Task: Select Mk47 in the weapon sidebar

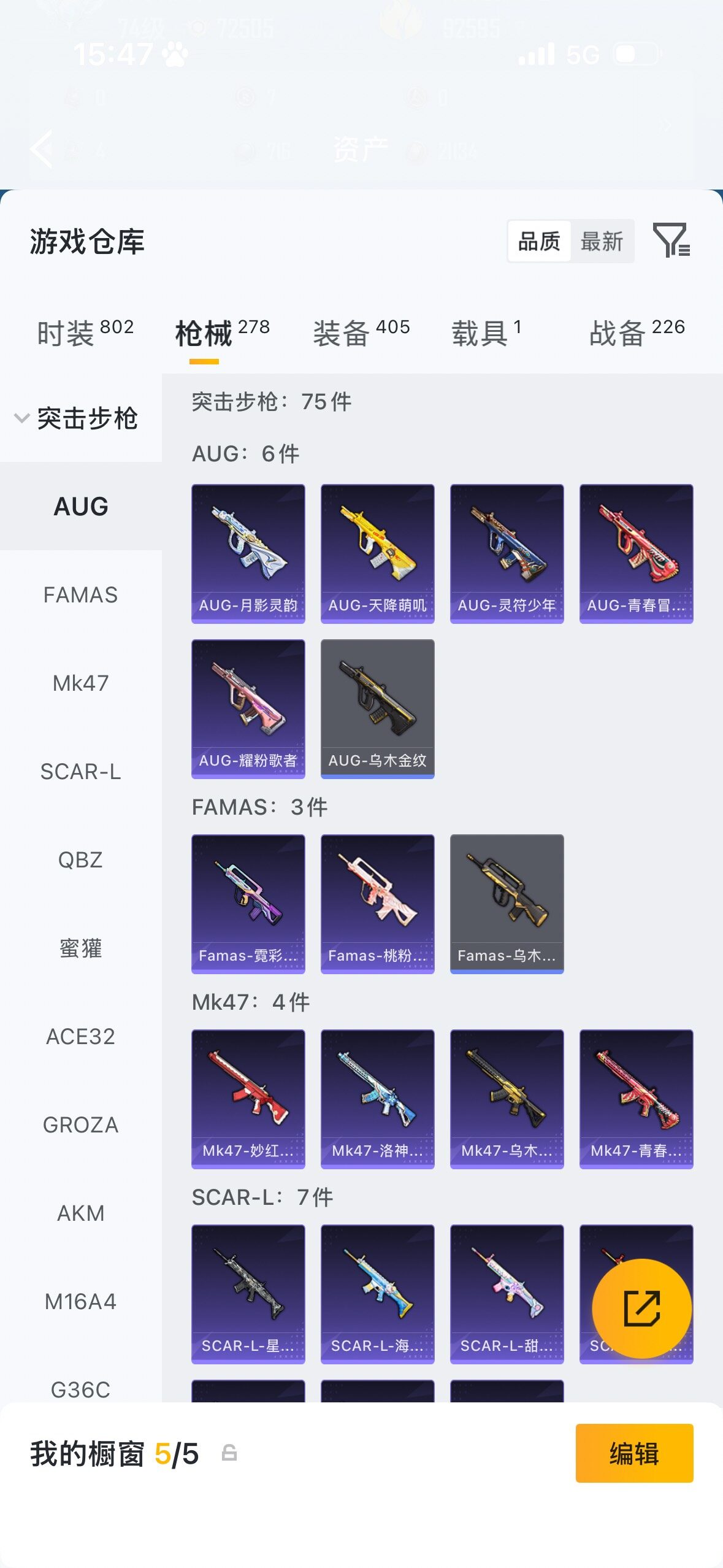Action: [80, 683]
